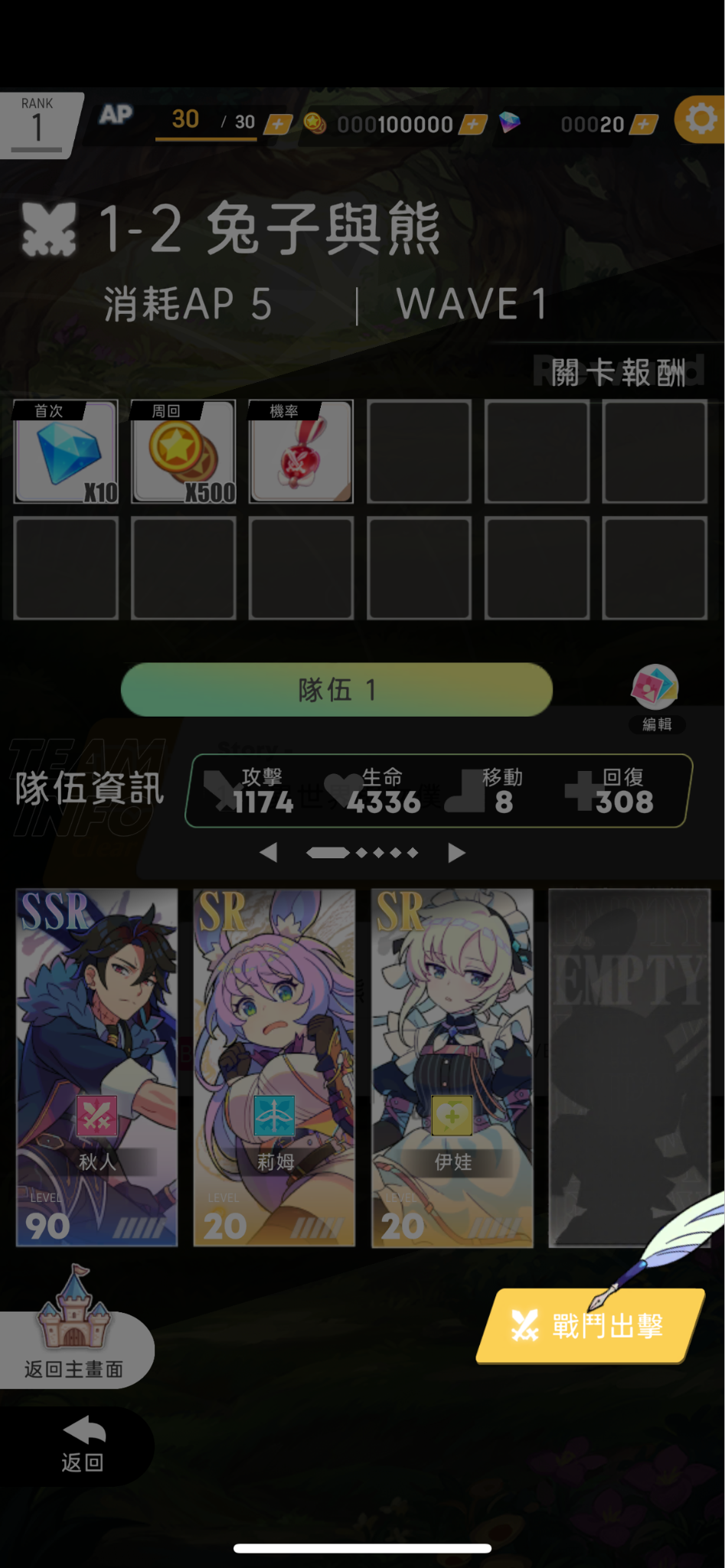
Task: Select the 隊伍 1 team button
Action: (337, 690)
